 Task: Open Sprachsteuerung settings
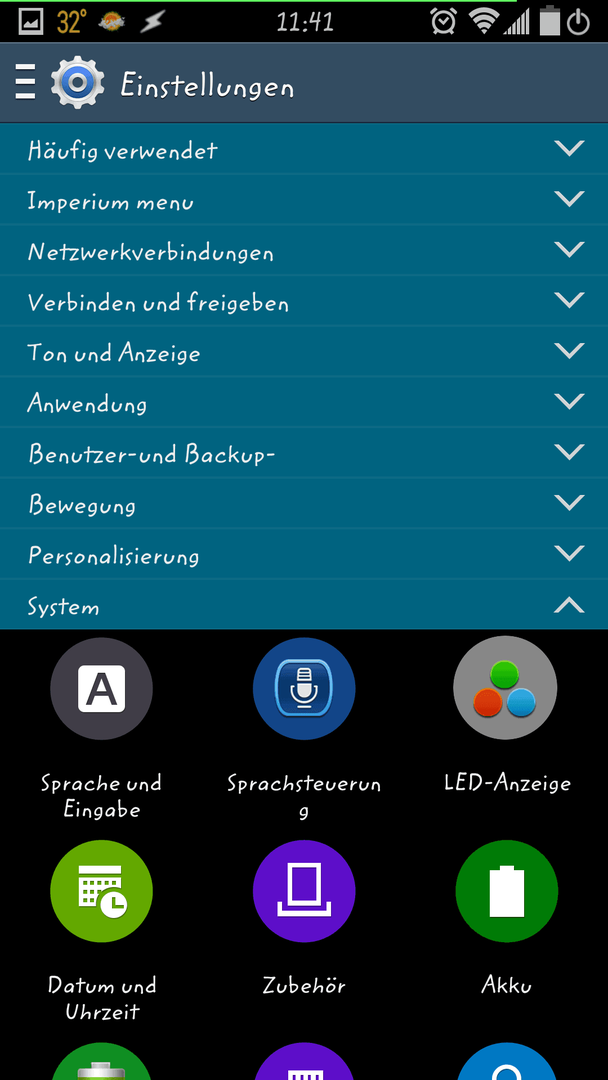pos(304,728)
